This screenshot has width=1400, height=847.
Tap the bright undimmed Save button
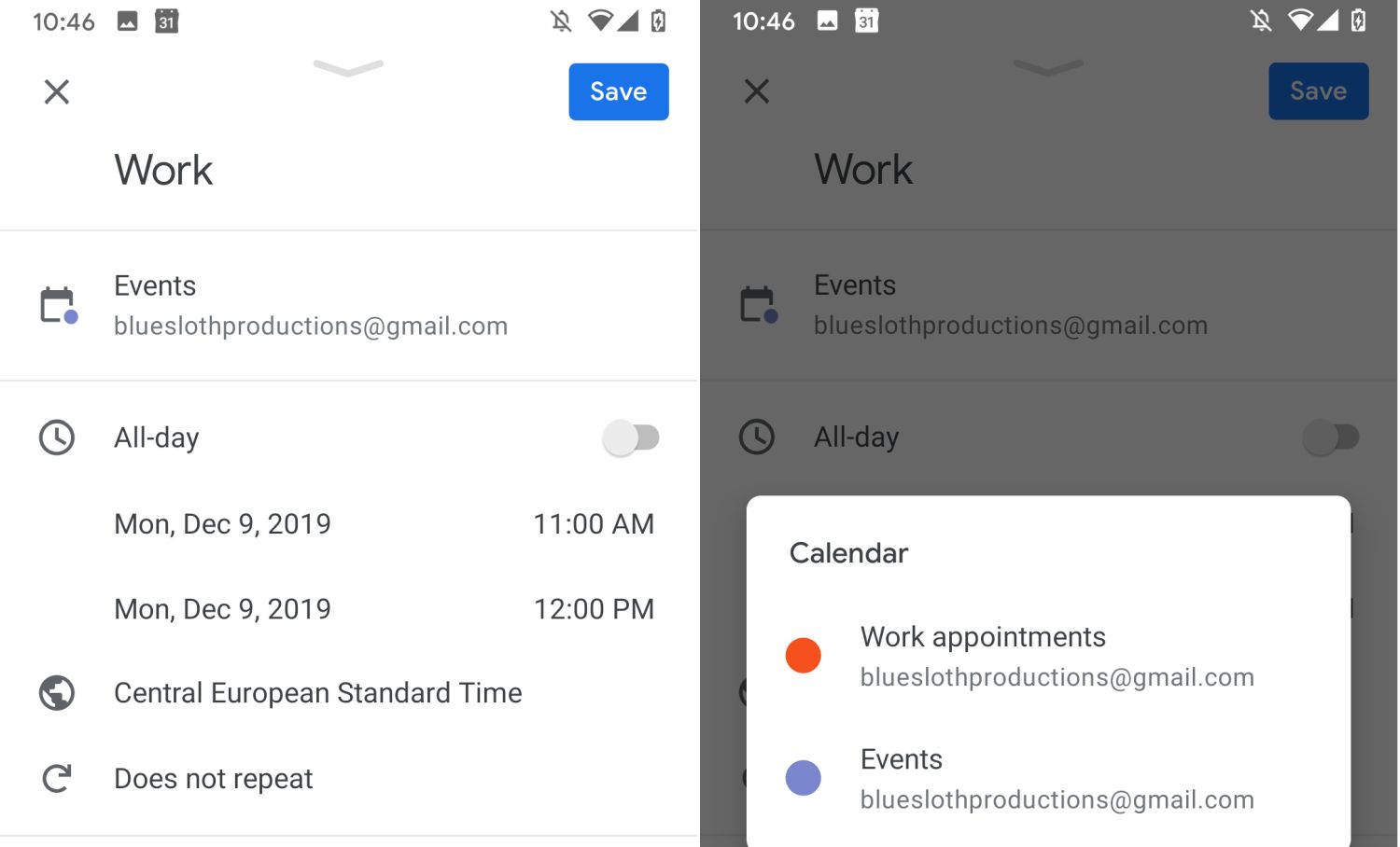coord(618,91)
